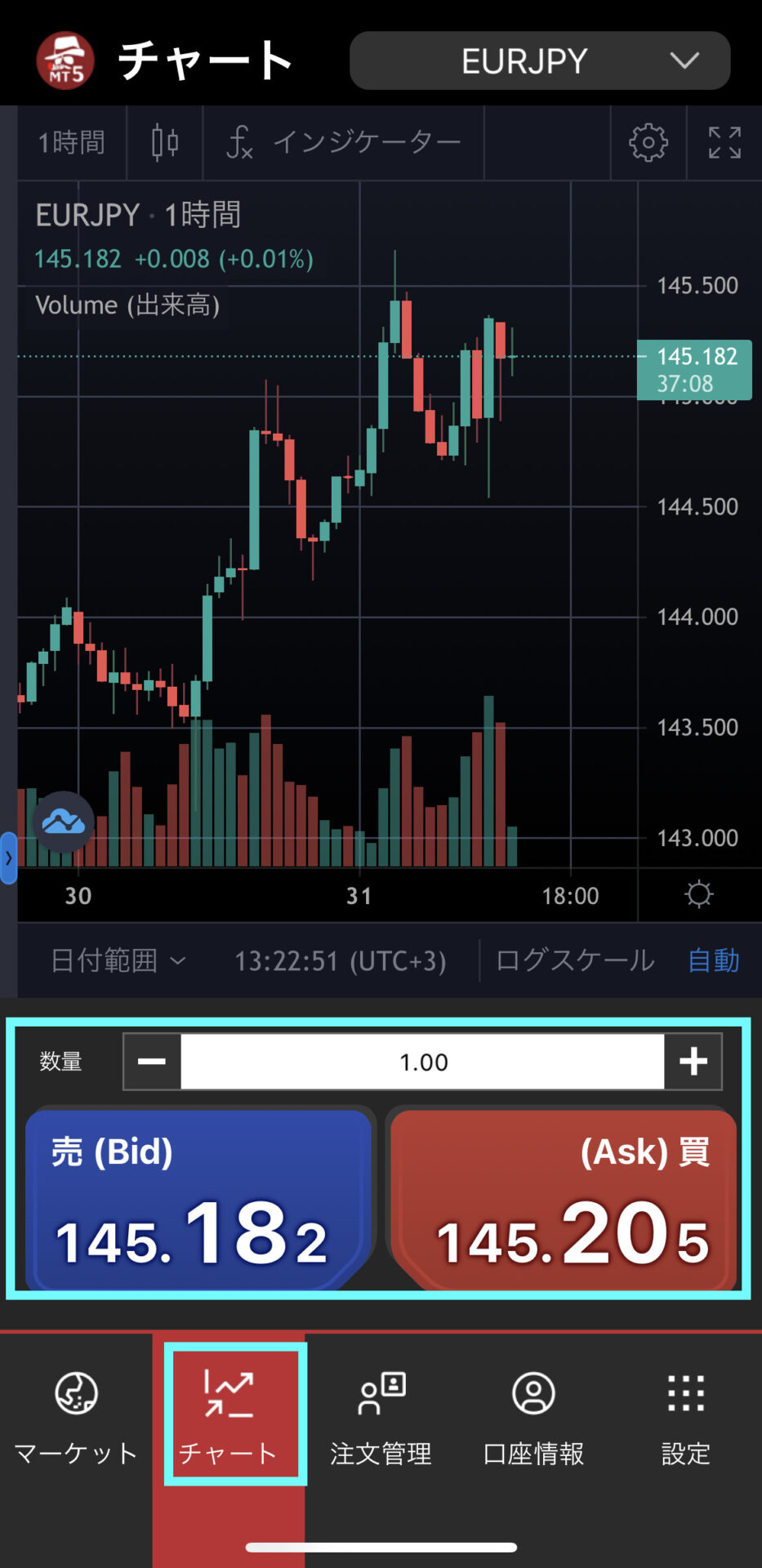Open the 日付範囲 date range dropdown
The image size is (762, 1568).
[x=118, y=960]
